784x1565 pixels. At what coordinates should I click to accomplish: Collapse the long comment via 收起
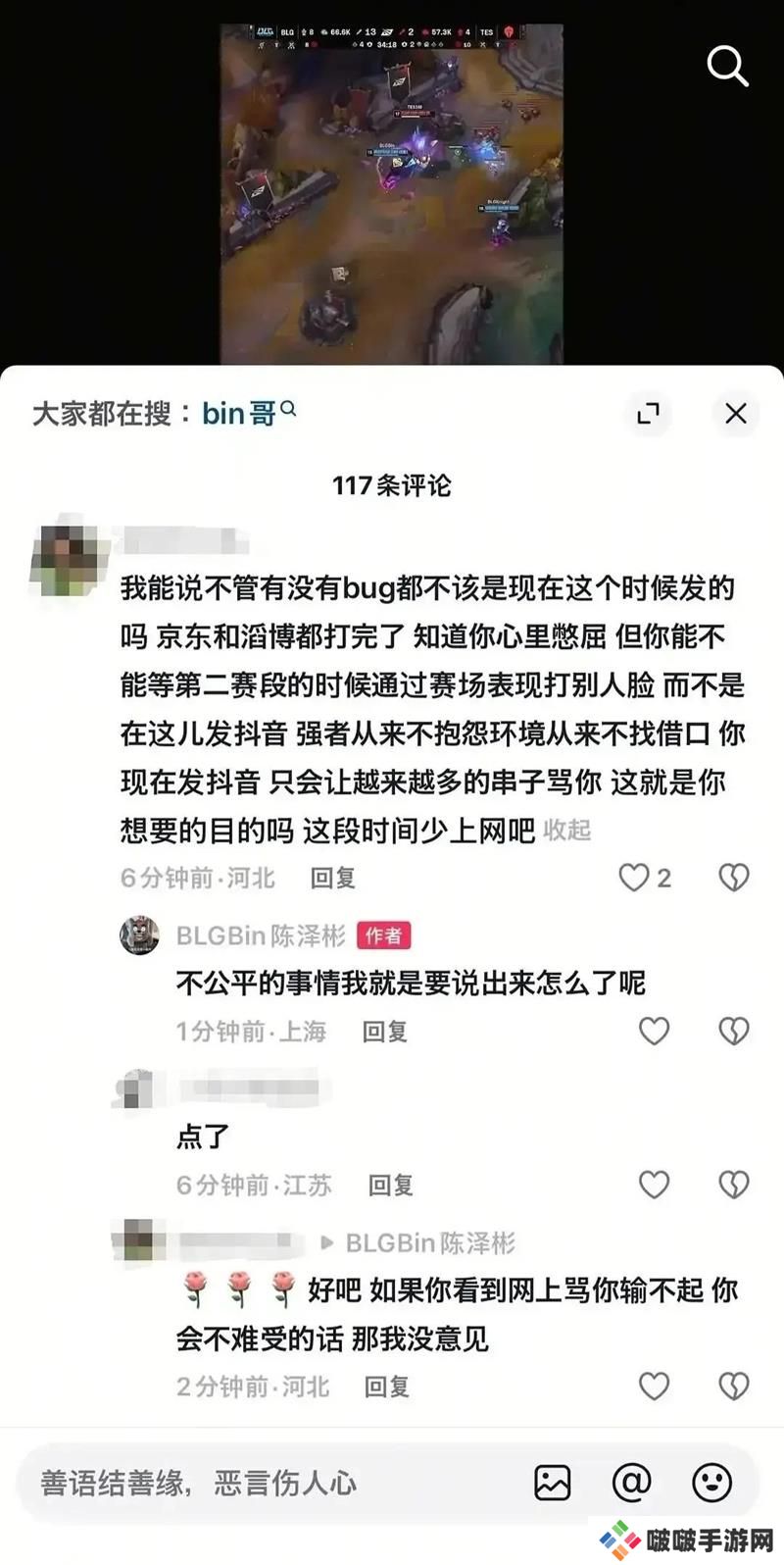tap(566, 831)
